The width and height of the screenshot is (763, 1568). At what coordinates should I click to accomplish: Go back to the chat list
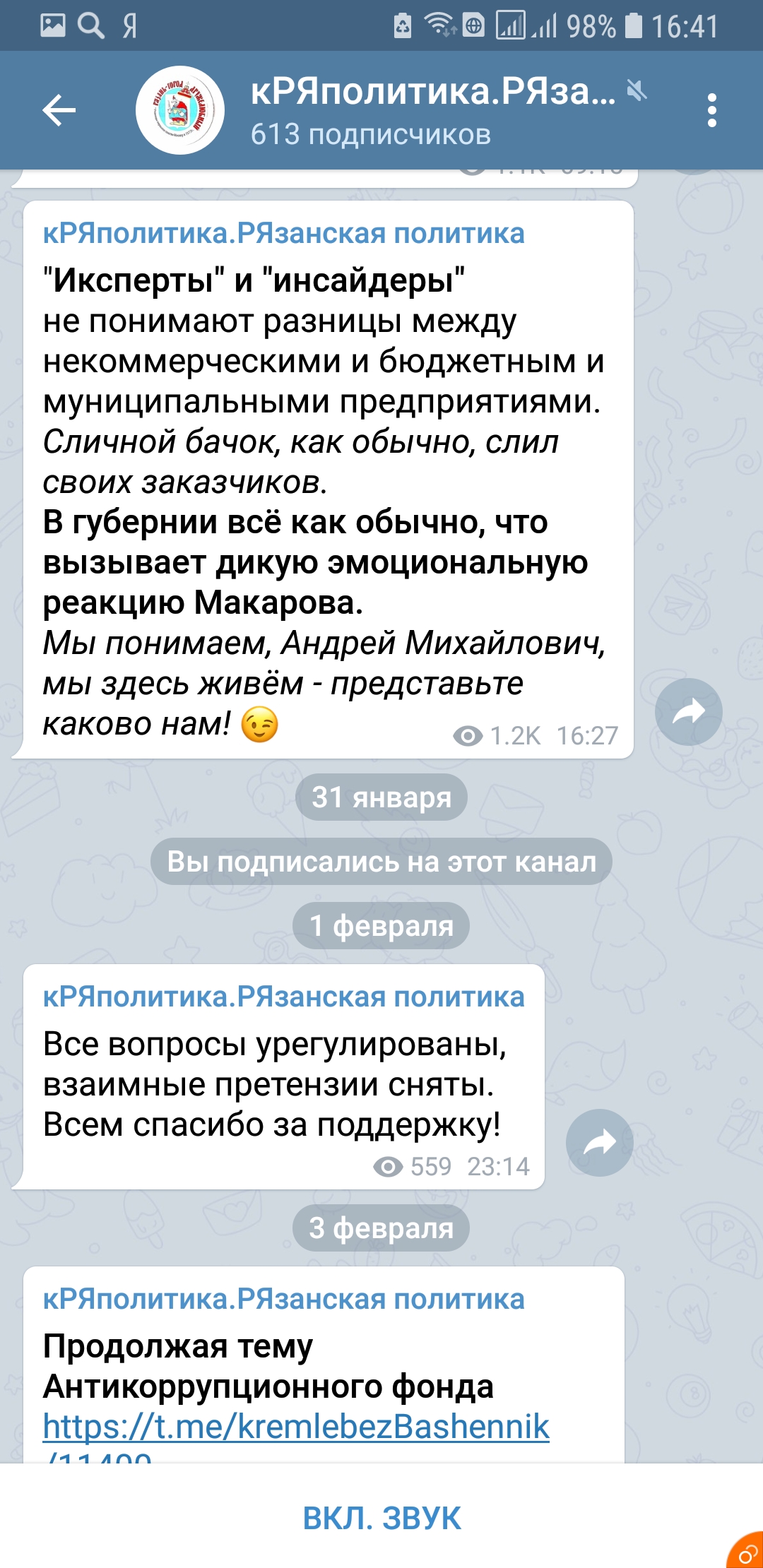pyautogui.click(x=59, y=111)
